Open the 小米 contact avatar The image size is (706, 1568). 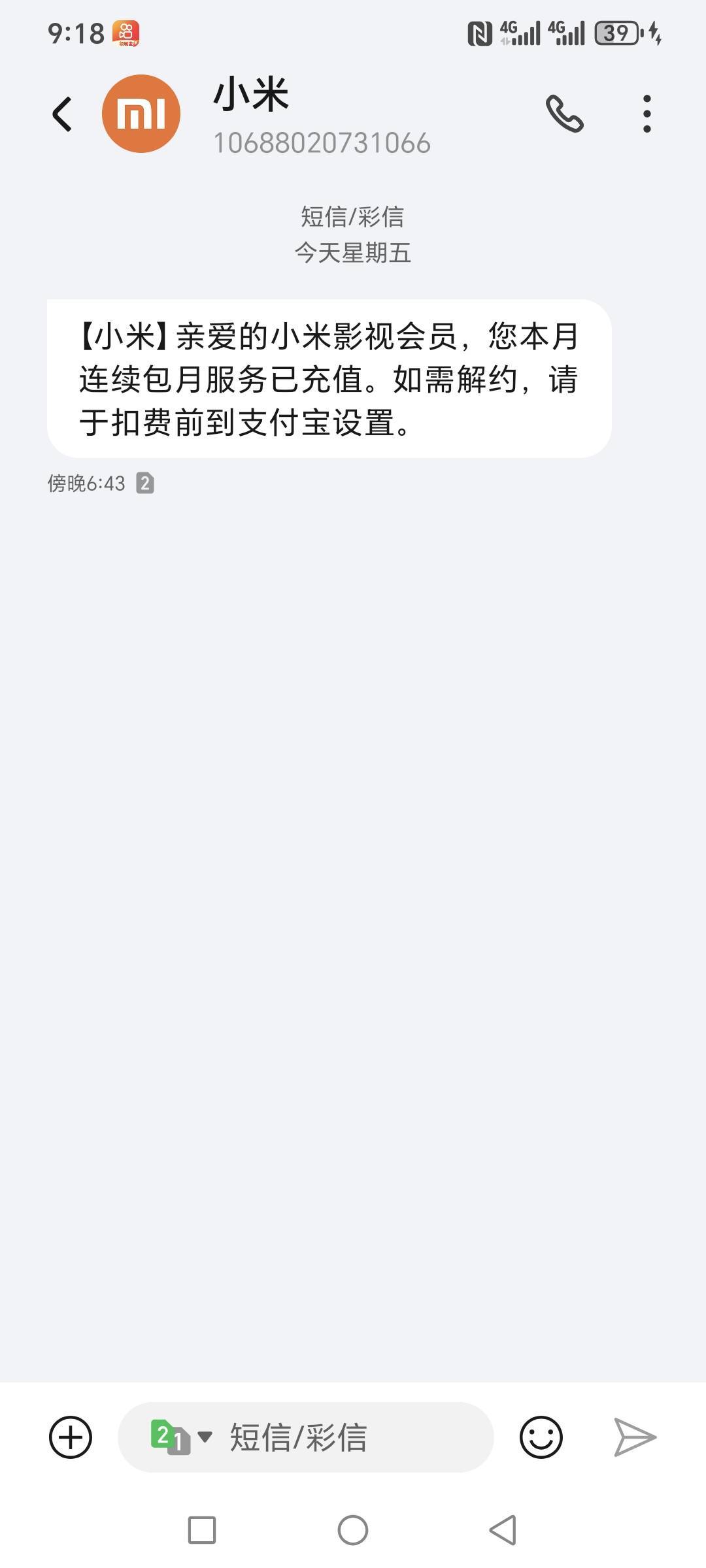tap(141, 114)
